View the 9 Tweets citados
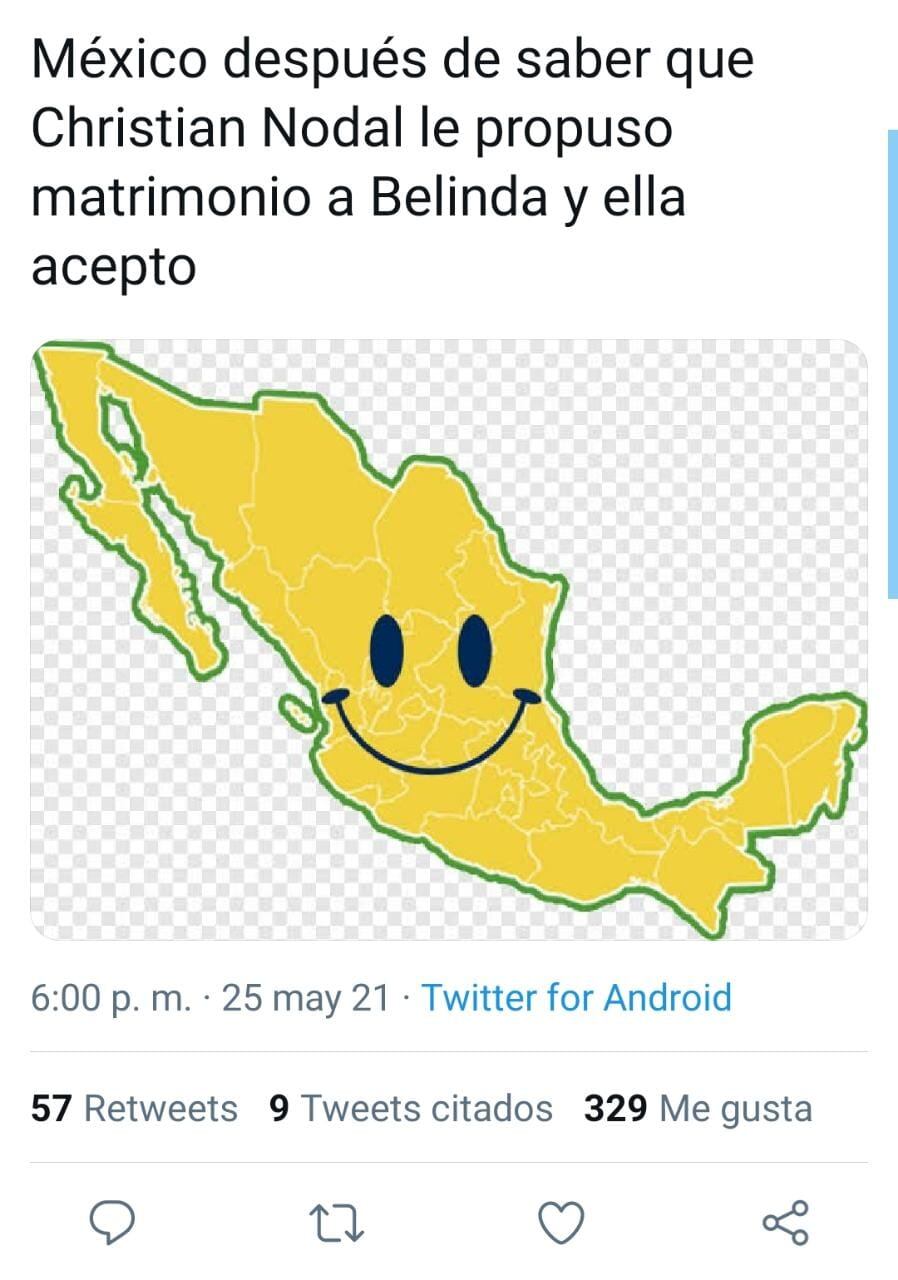This screenshot has height=1280, width=898. 411,1108
